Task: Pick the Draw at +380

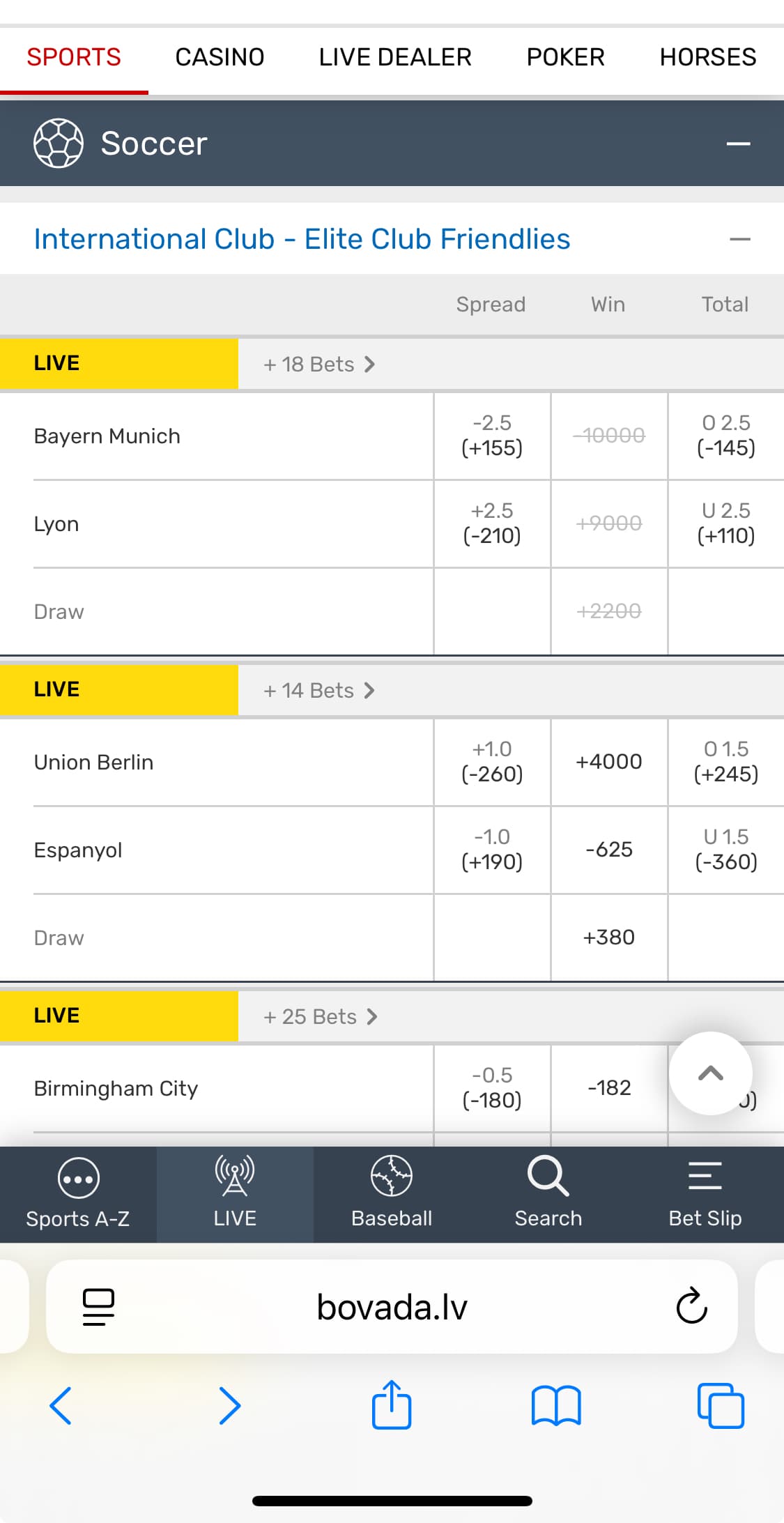Action: tap(609, 937)
